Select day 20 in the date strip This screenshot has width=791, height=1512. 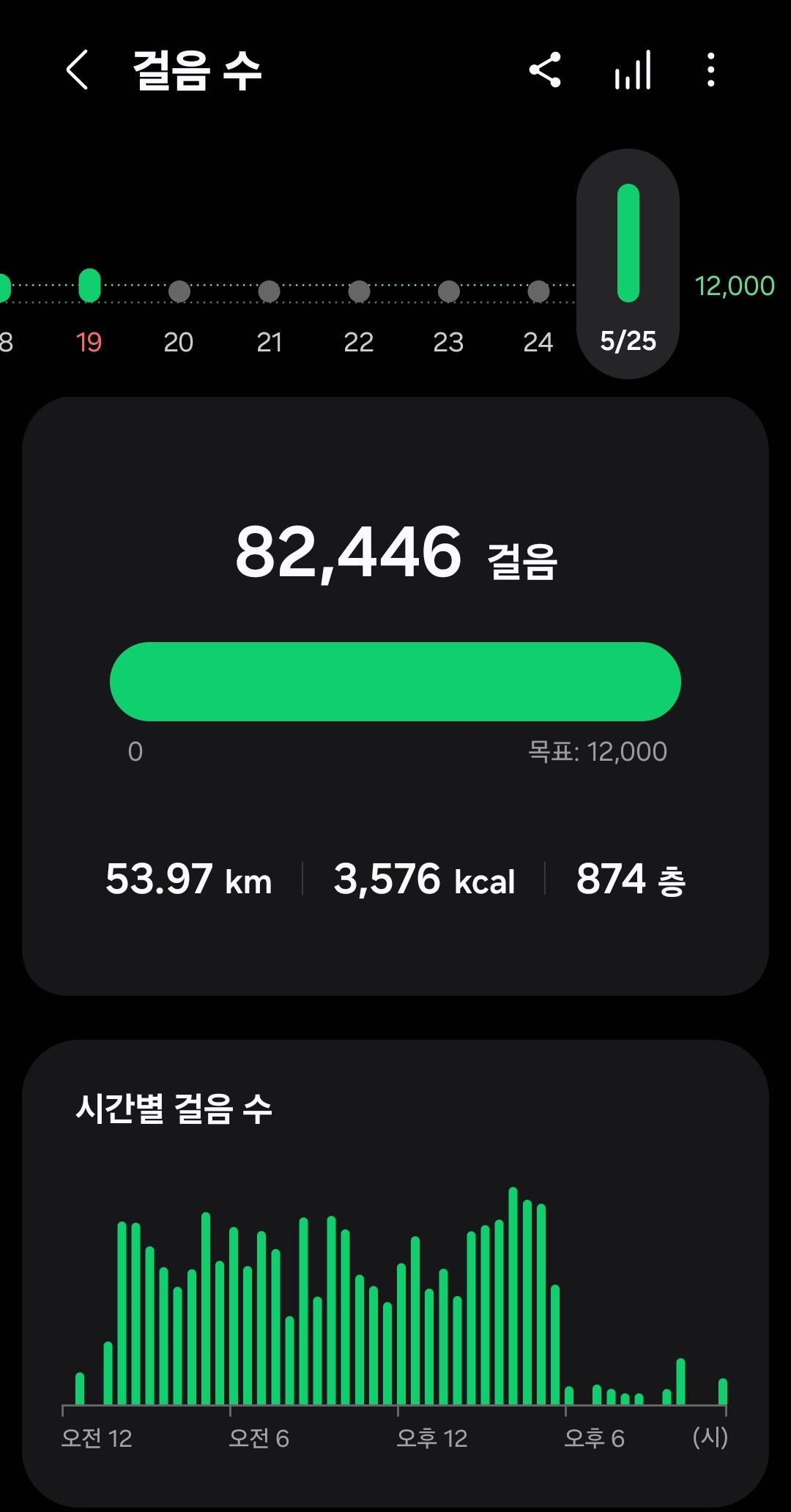[x=179, y=315]
